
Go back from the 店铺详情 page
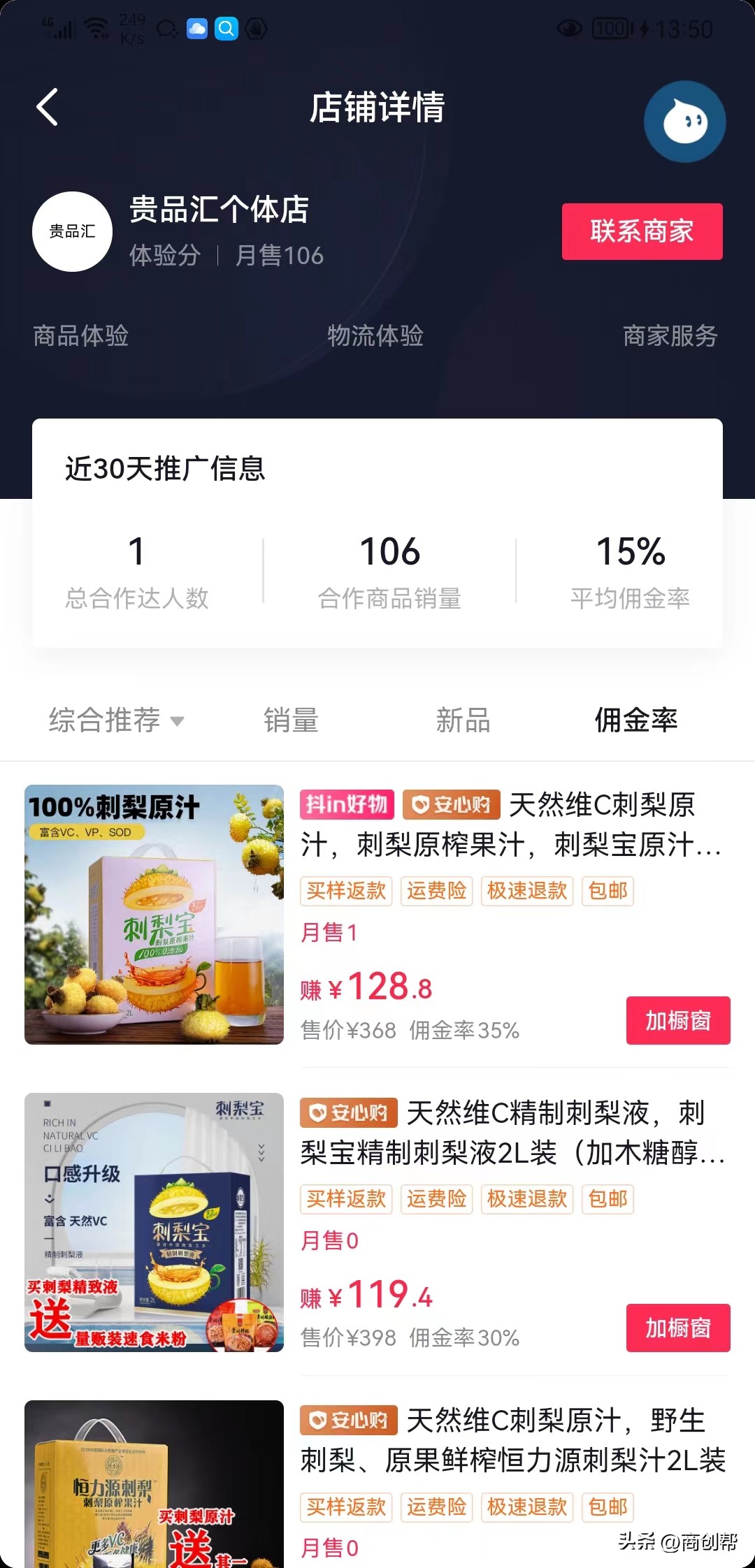coord(48,108)
